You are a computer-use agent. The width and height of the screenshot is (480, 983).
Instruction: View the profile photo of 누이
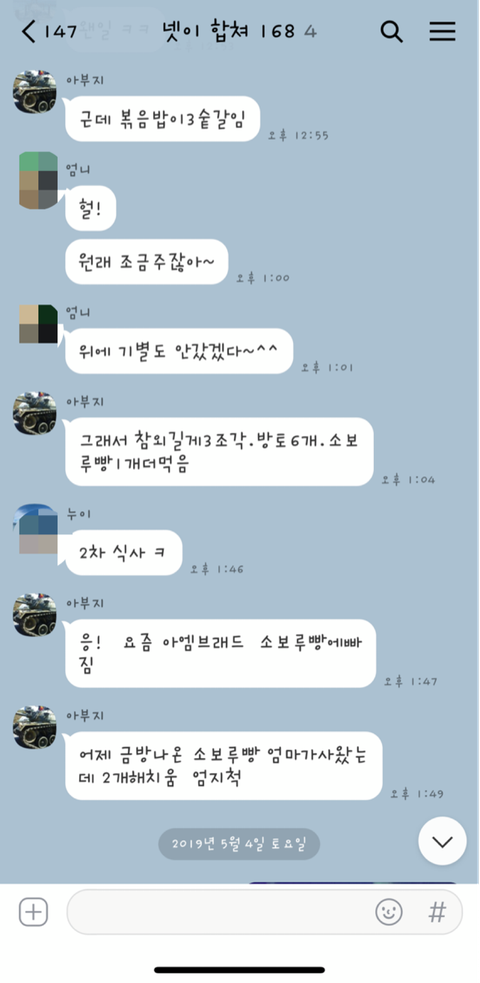36,528
